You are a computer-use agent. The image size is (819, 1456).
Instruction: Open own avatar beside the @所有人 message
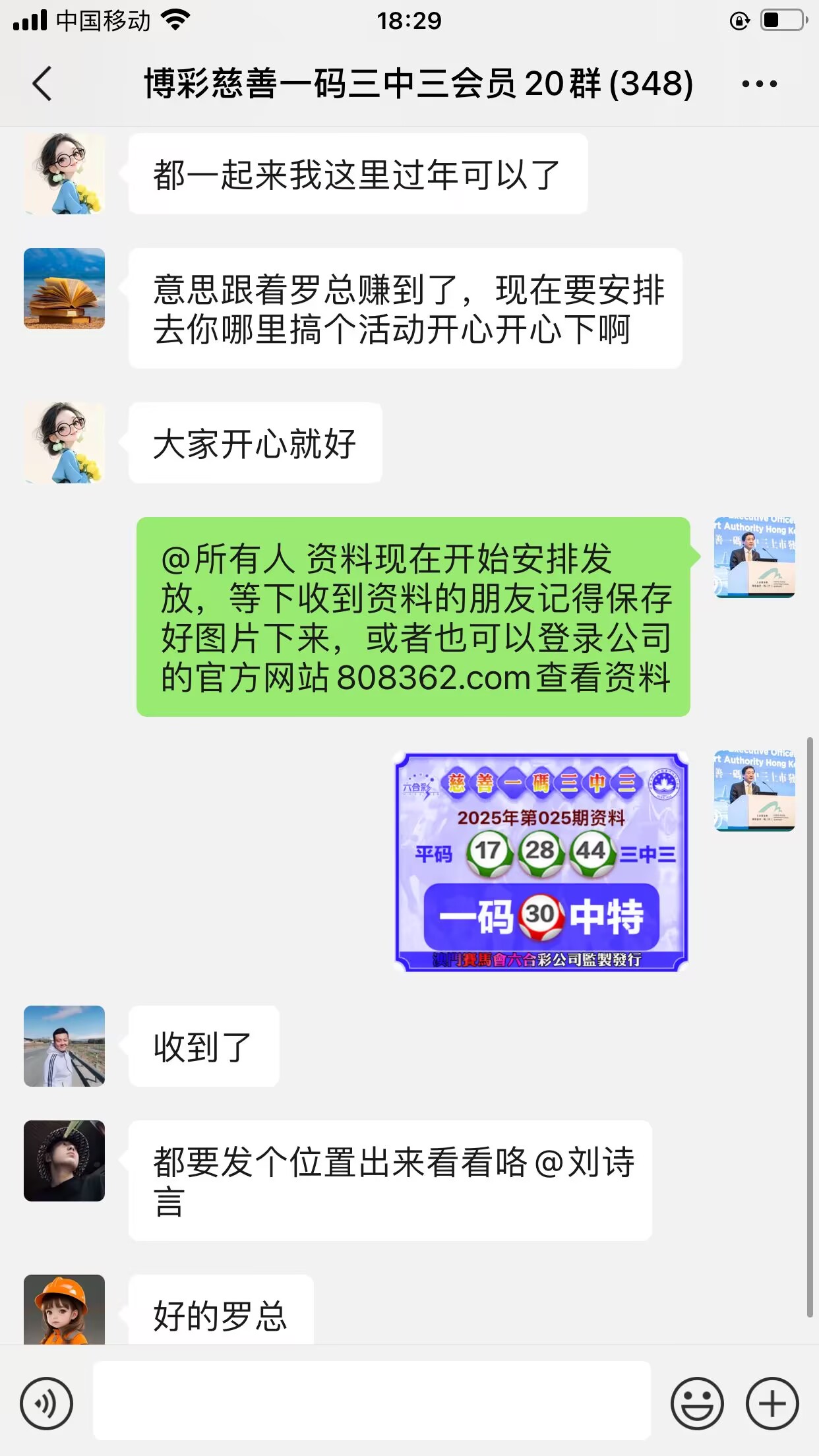(754, 557)
